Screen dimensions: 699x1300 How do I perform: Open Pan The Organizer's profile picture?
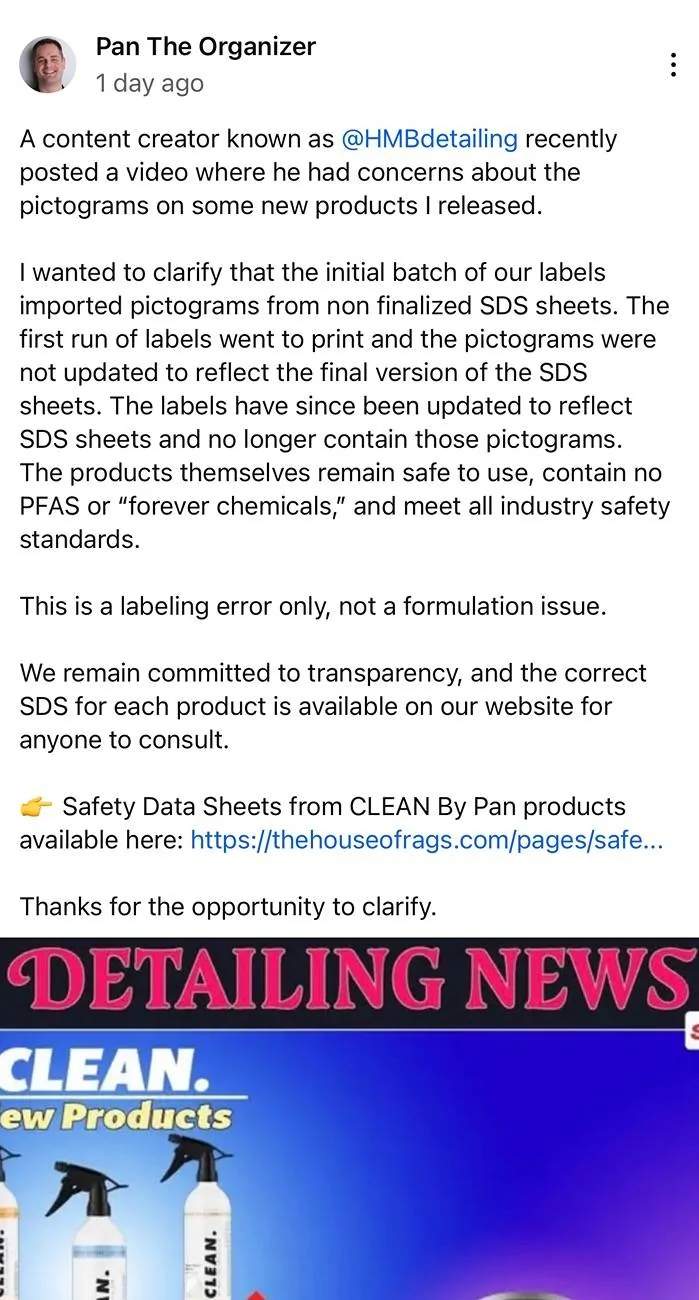pyautogui.click(x=47, y=65)
